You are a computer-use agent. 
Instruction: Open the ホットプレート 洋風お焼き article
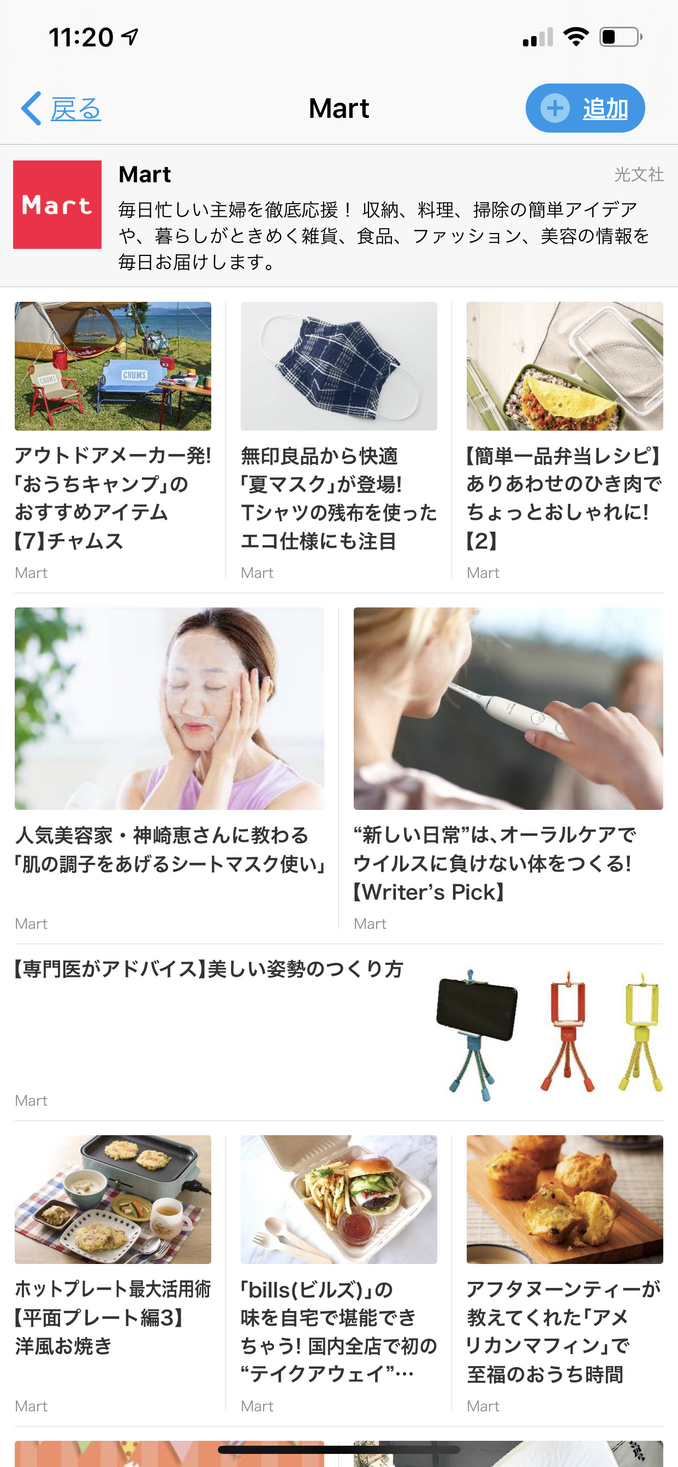point(113,1316)
